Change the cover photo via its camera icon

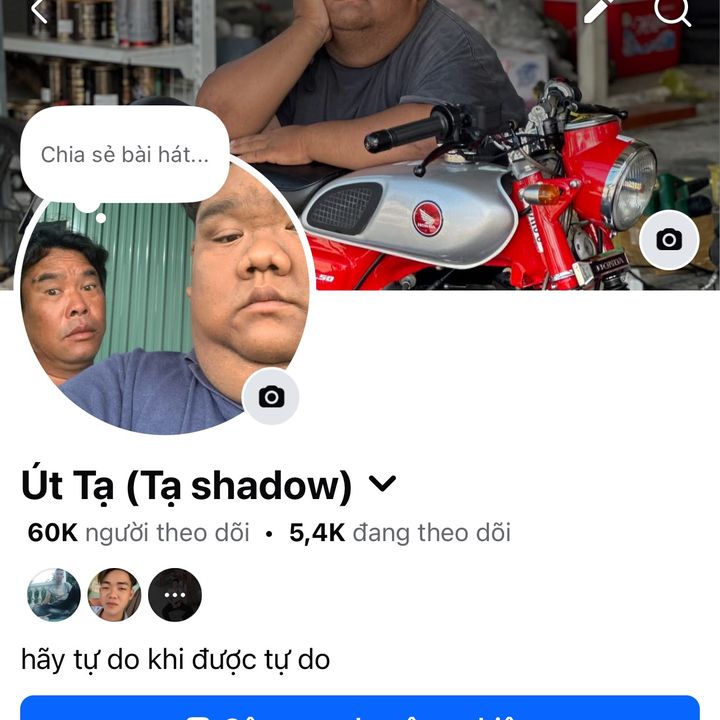[x=669, y=240]
